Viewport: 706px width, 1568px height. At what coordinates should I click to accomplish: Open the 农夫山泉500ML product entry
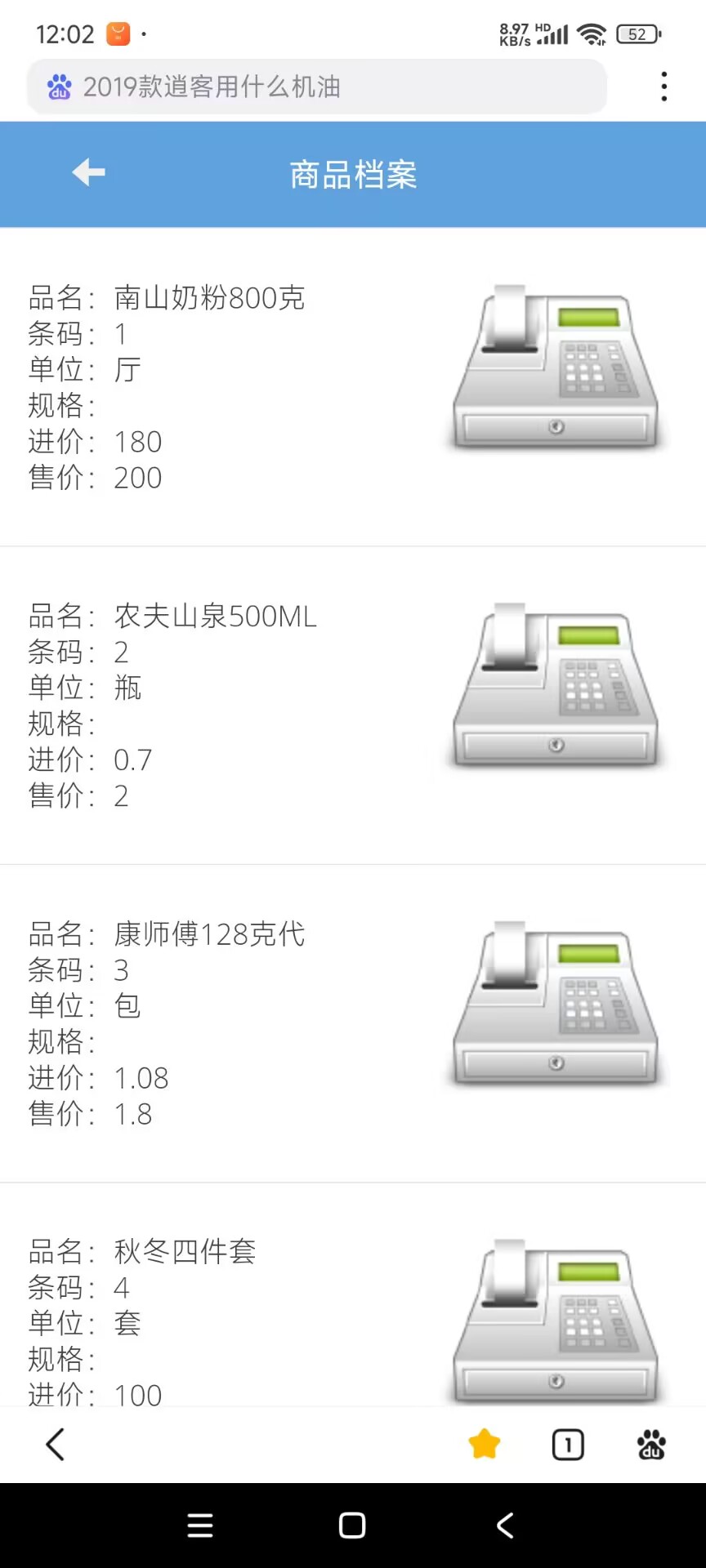click(x=351, y=706)
